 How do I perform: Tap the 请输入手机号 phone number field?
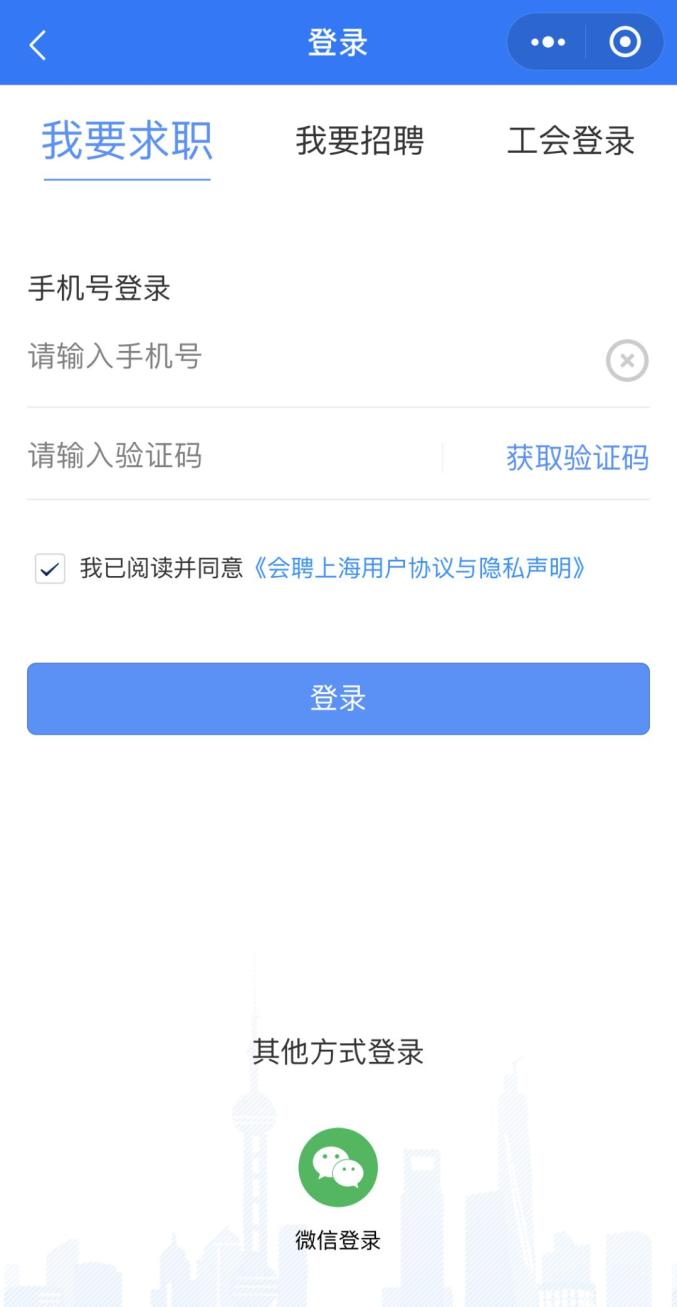300,357
